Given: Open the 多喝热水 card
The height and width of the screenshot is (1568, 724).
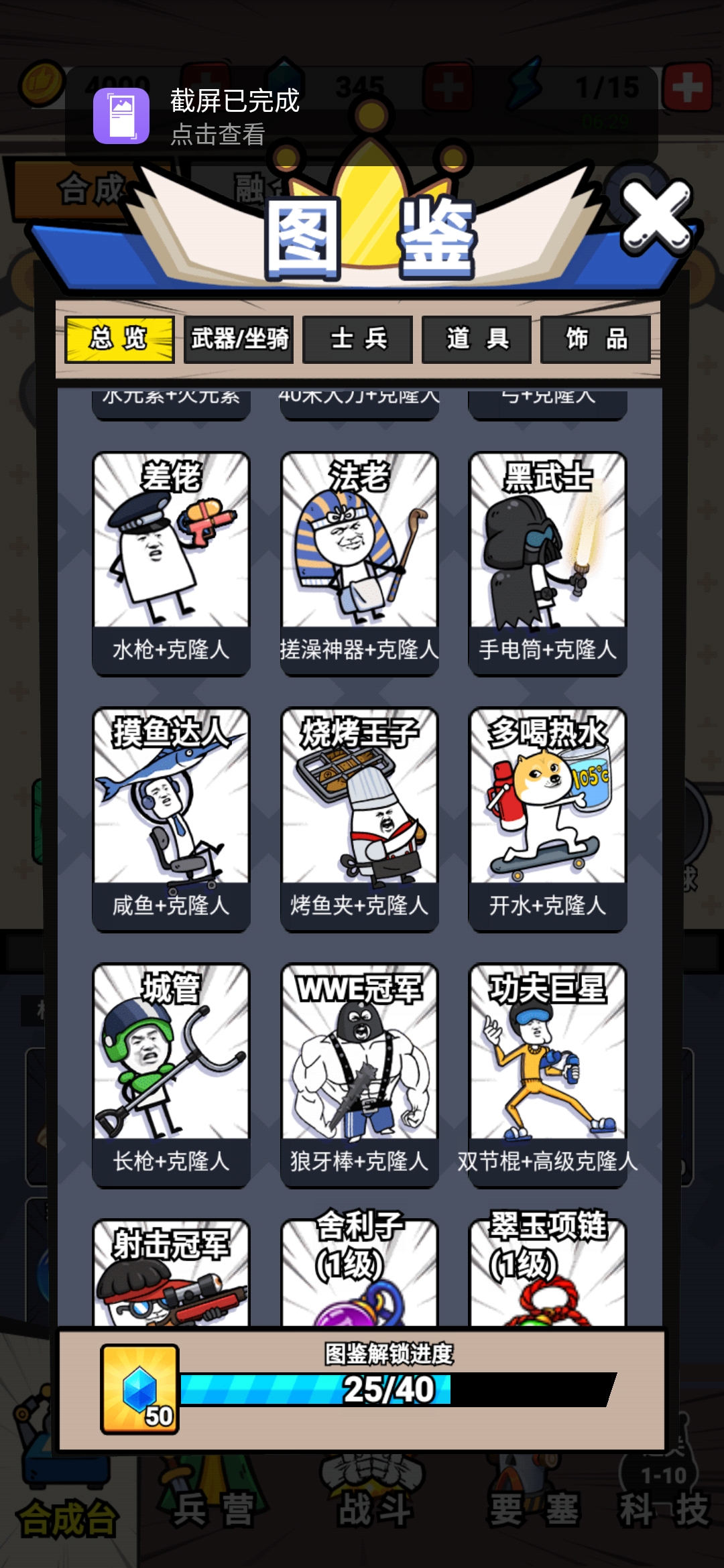Looking at the screenshot, I should tap(548, 819).
